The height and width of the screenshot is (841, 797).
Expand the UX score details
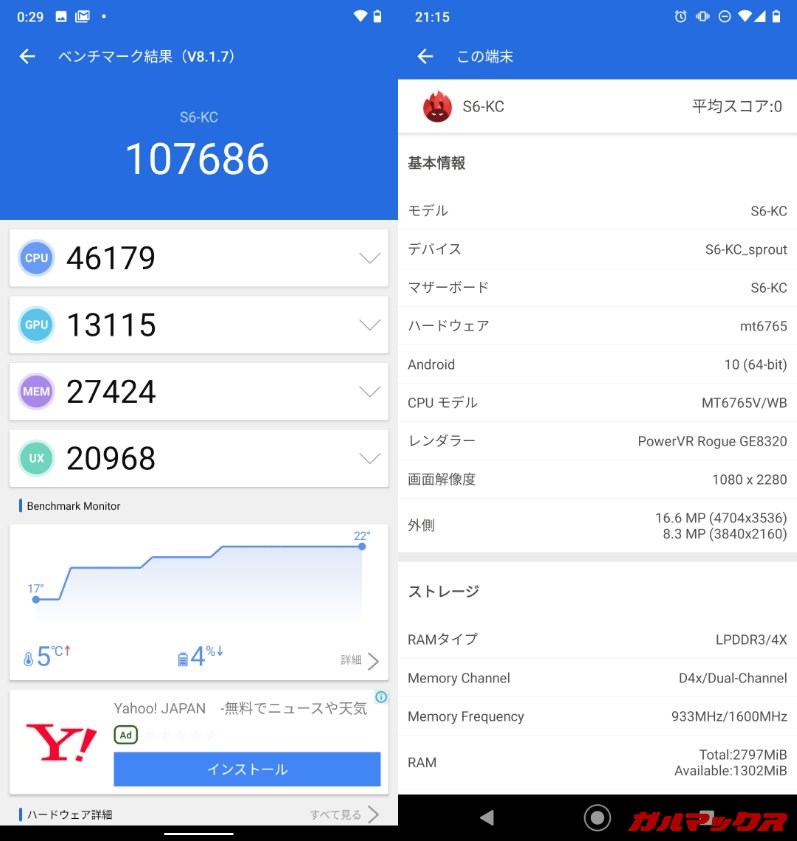point(370,459)
